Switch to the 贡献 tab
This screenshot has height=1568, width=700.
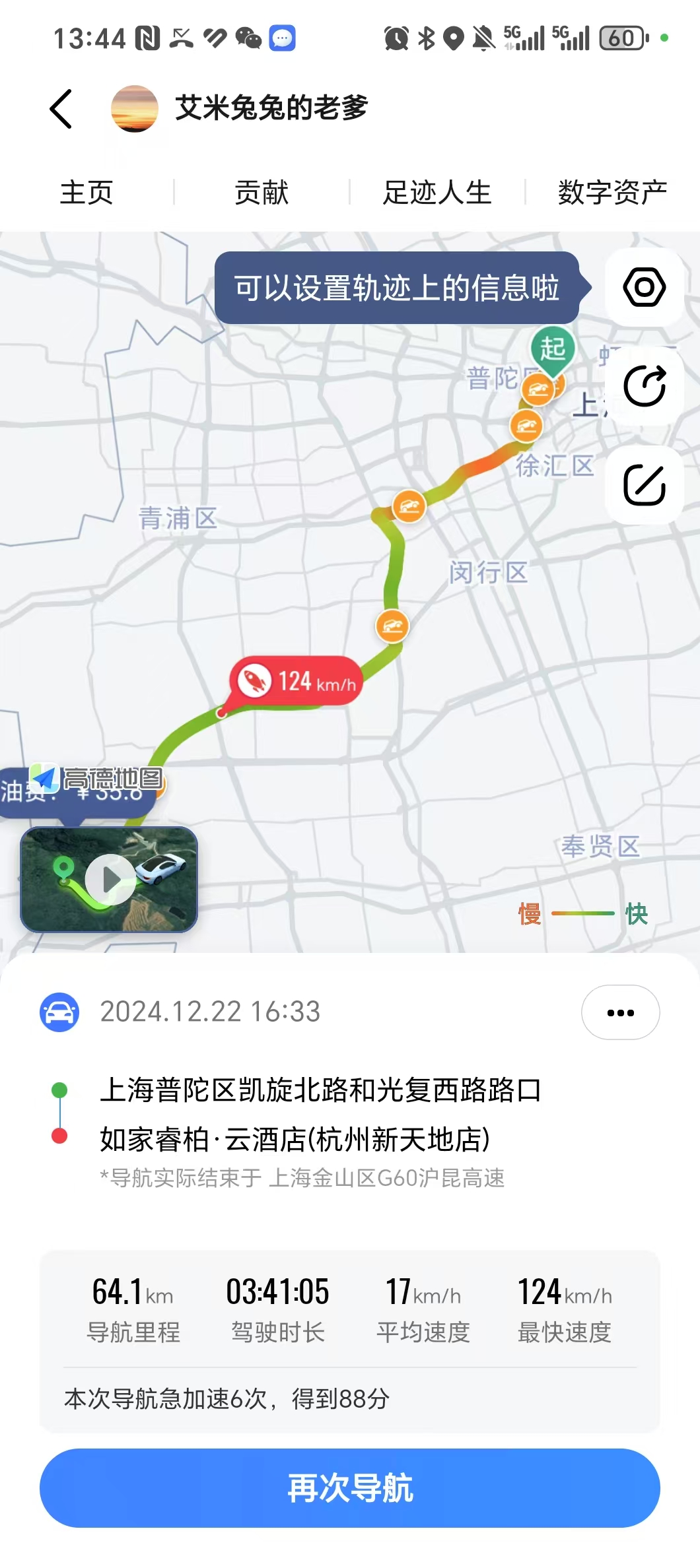click(262, 193)
